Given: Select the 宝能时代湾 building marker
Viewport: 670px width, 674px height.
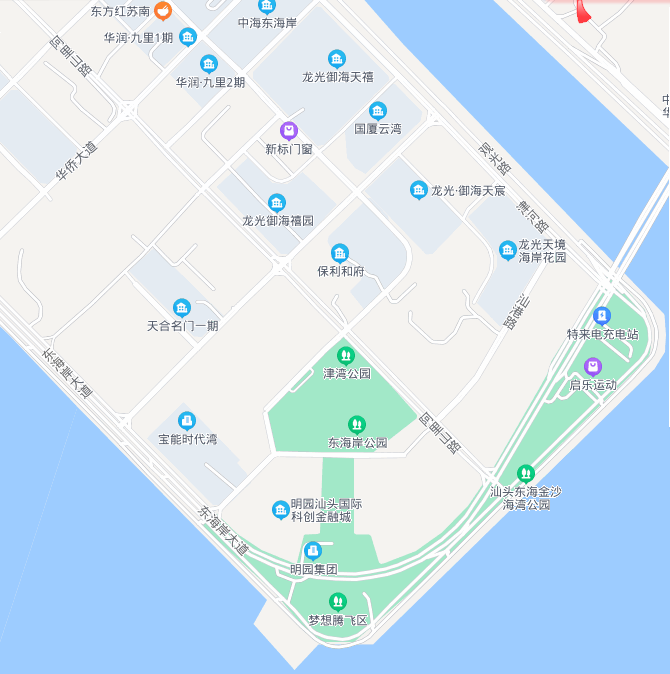Looking at the screenshot, I should pyautogui.click(x=187, y=420).
